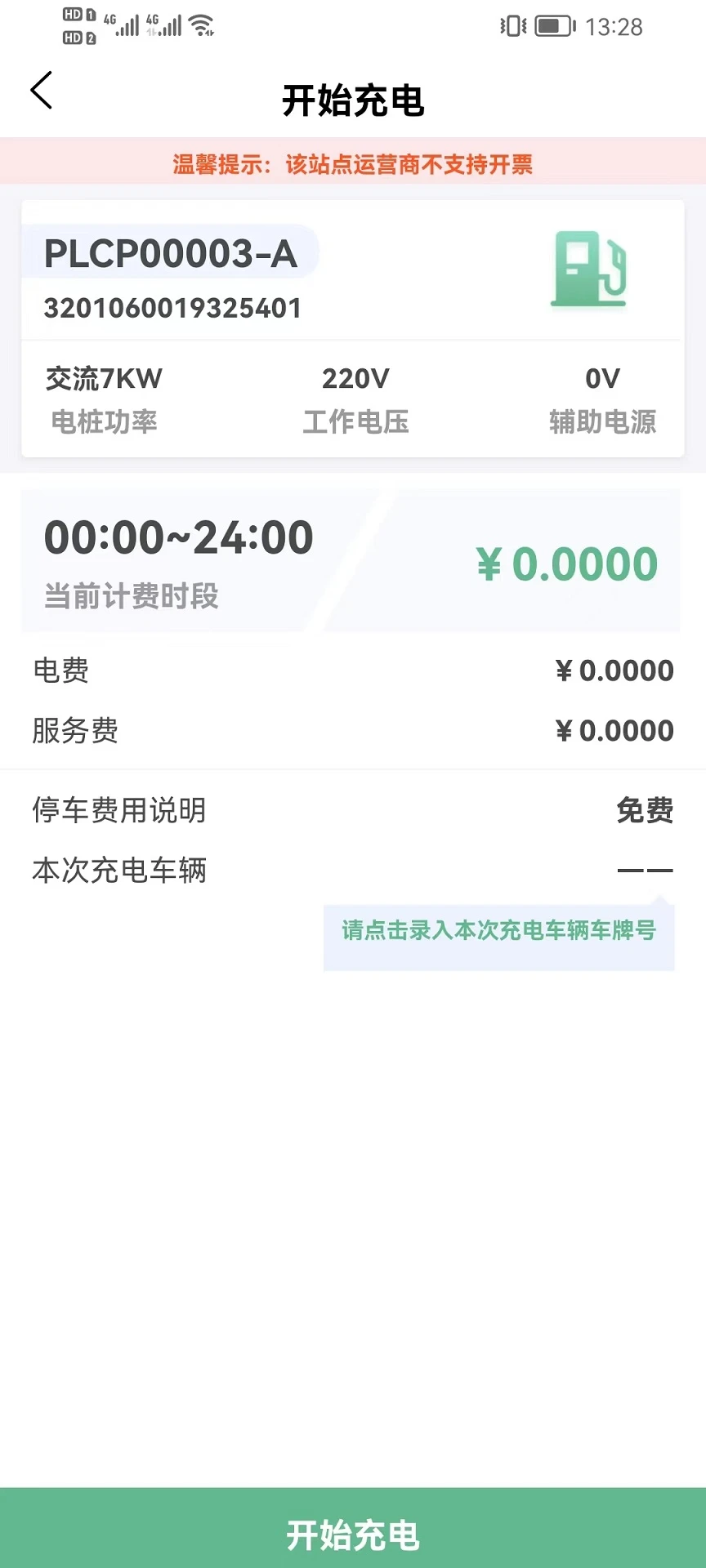Select the 服务费 fee row
The width and height of the screenshot is (706, 1568).
click(x=353, y=730)
